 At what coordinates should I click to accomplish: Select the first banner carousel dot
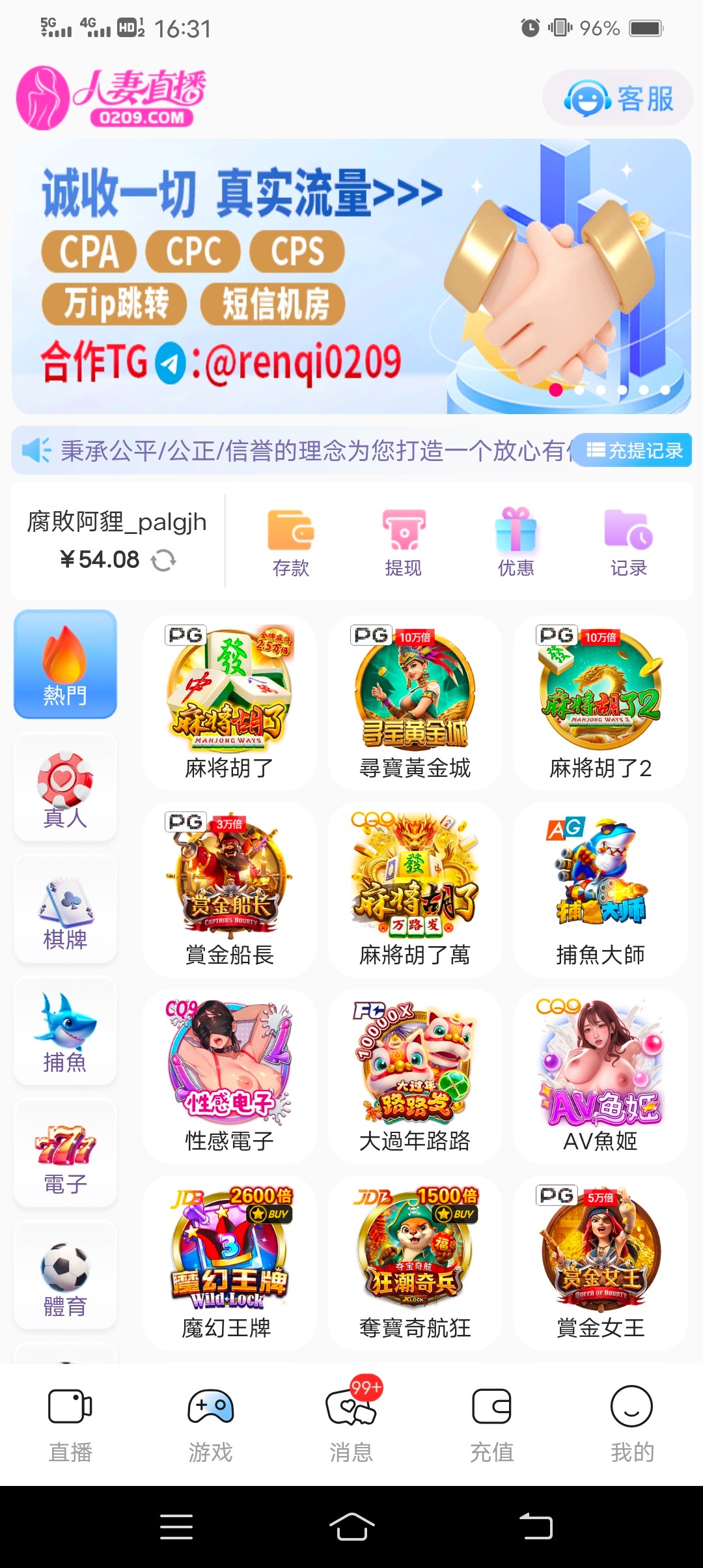coord(557,388)
